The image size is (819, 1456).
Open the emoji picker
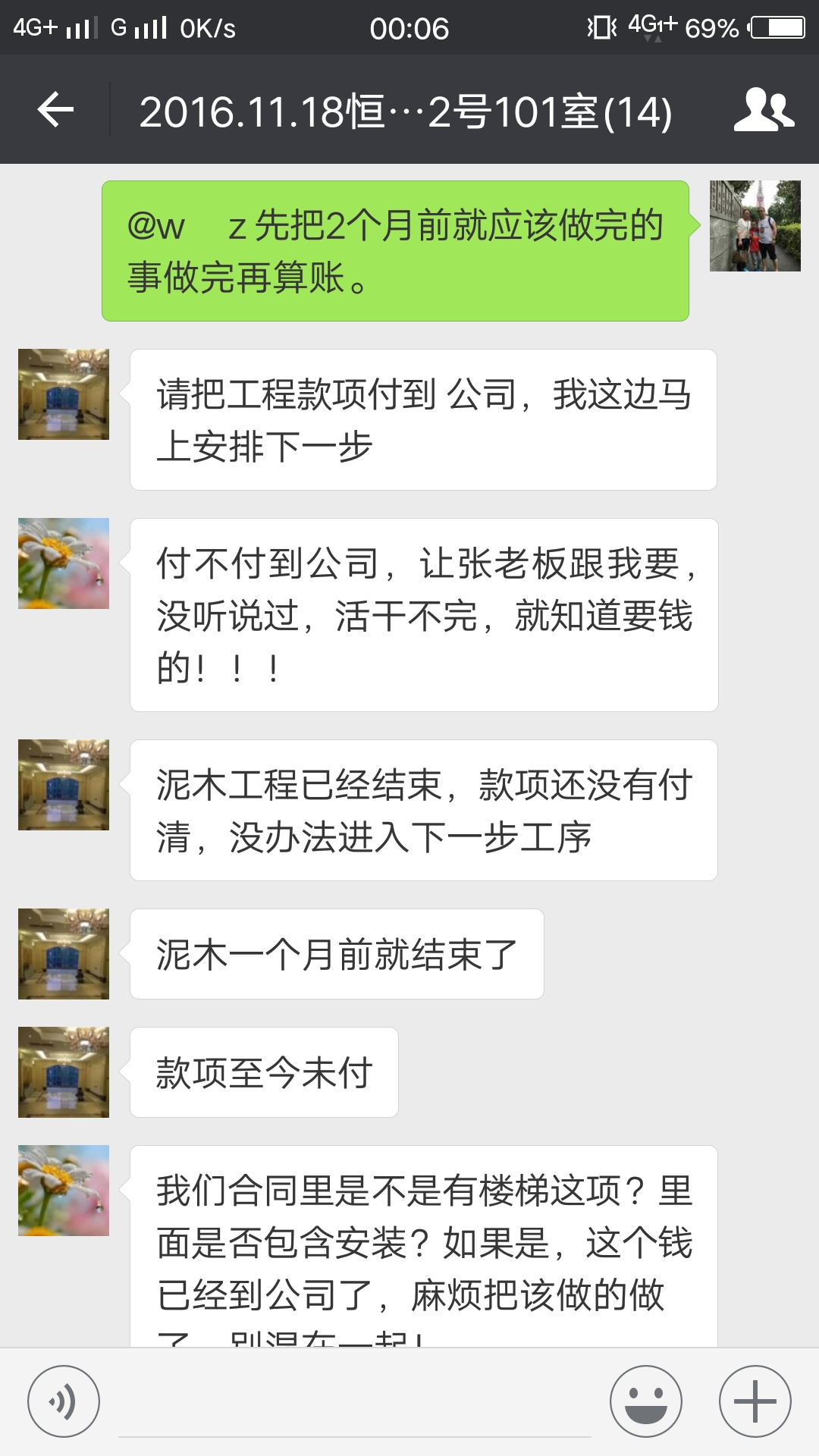pos(646,1401)
